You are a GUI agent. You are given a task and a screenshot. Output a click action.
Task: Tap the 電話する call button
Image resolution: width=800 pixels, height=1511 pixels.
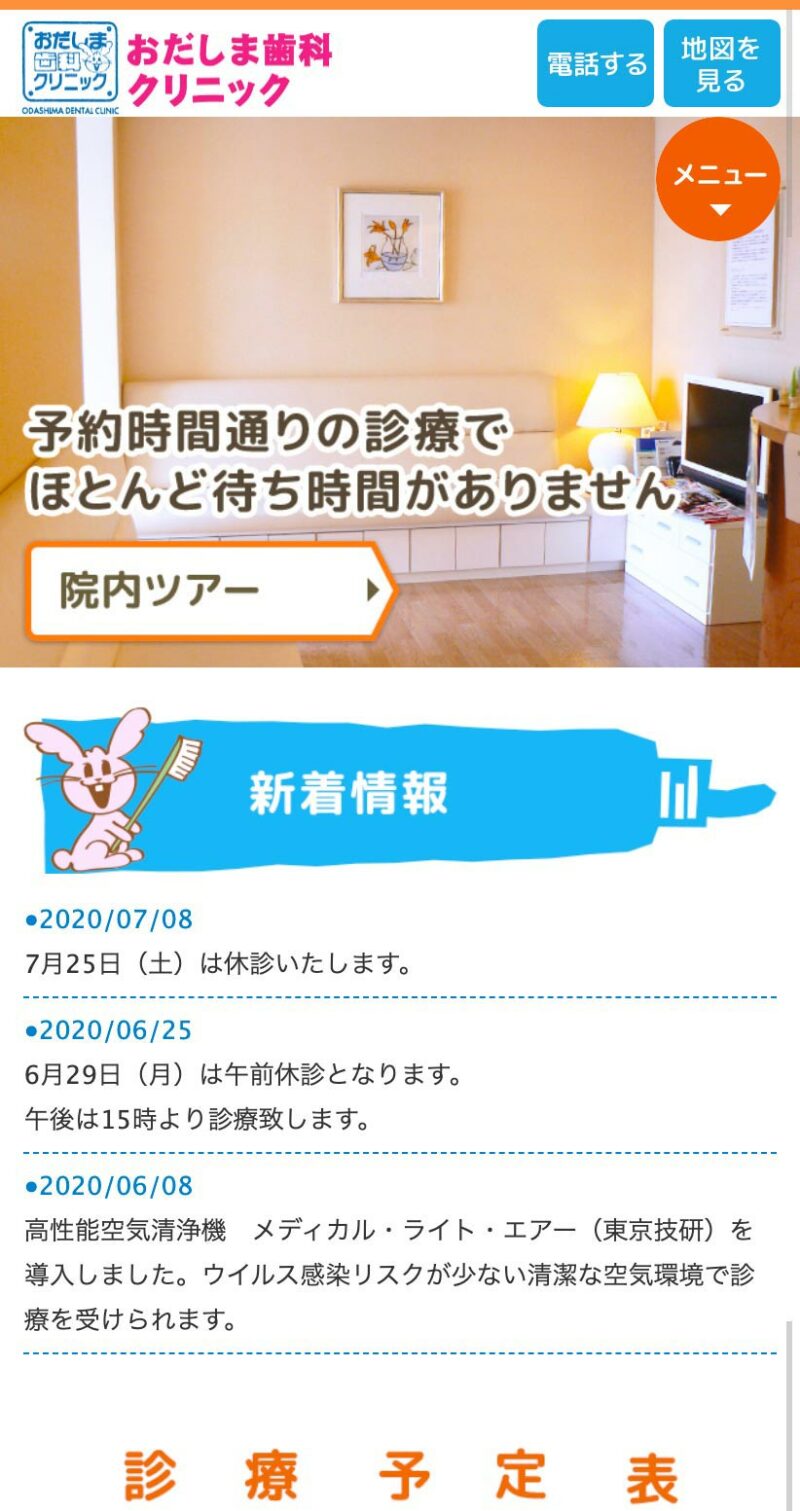pos(595,64)
